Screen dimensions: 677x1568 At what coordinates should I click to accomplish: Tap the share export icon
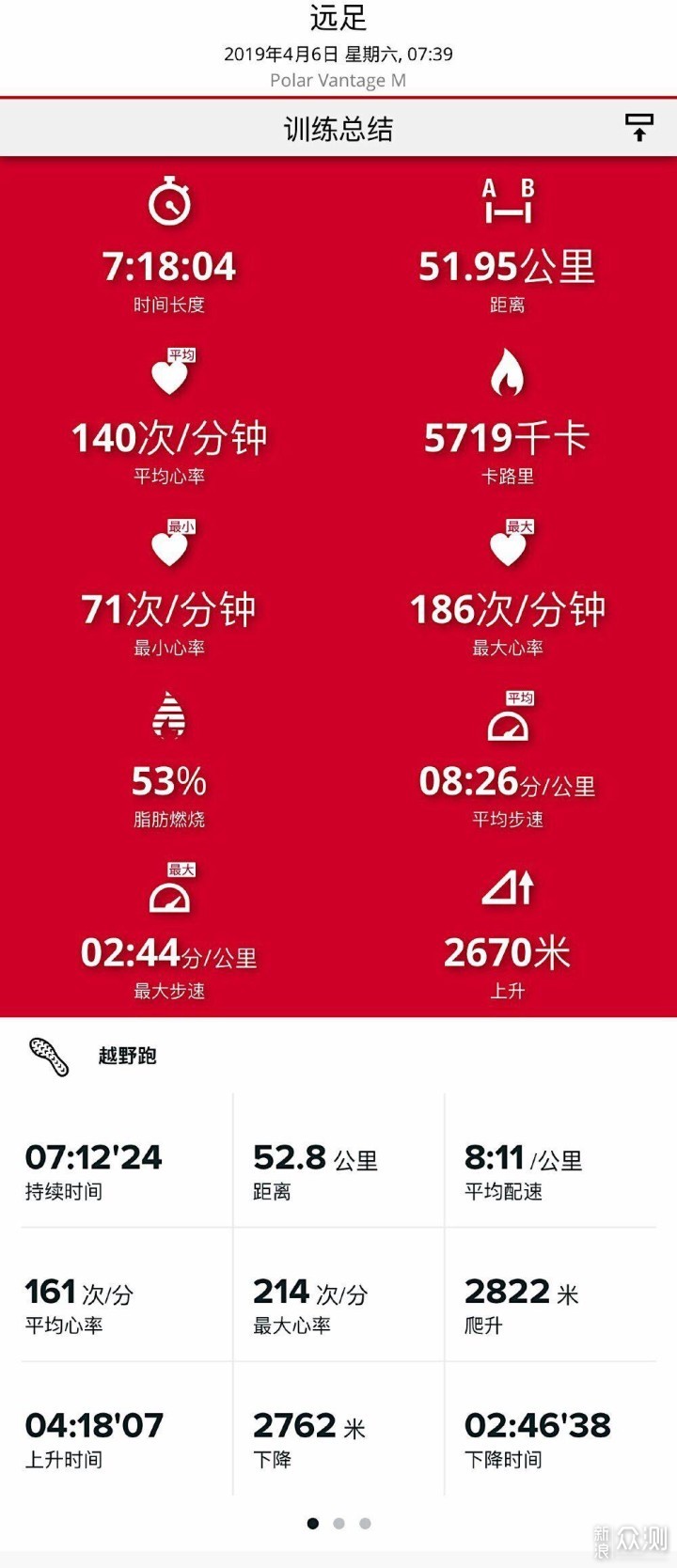(x=639, y=127)
